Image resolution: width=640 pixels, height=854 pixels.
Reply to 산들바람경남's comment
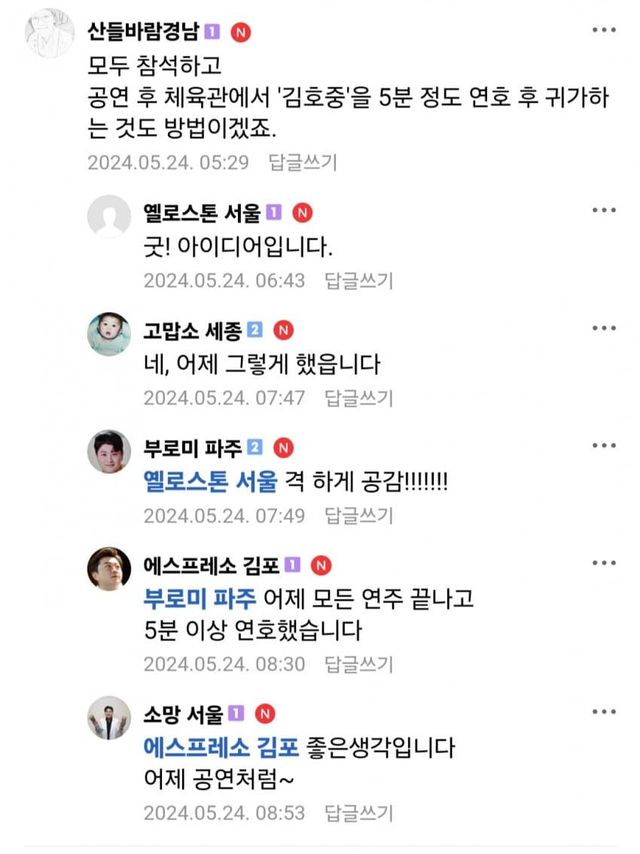pos(302,162)
